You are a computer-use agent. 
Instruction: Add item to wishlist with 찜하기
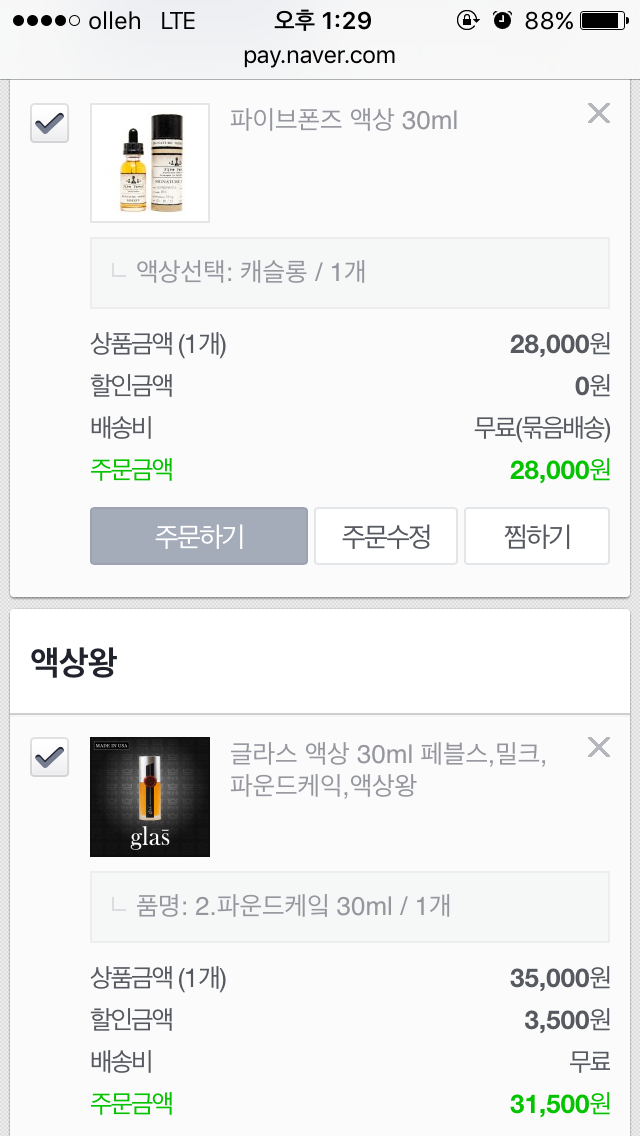pos(537,536)
